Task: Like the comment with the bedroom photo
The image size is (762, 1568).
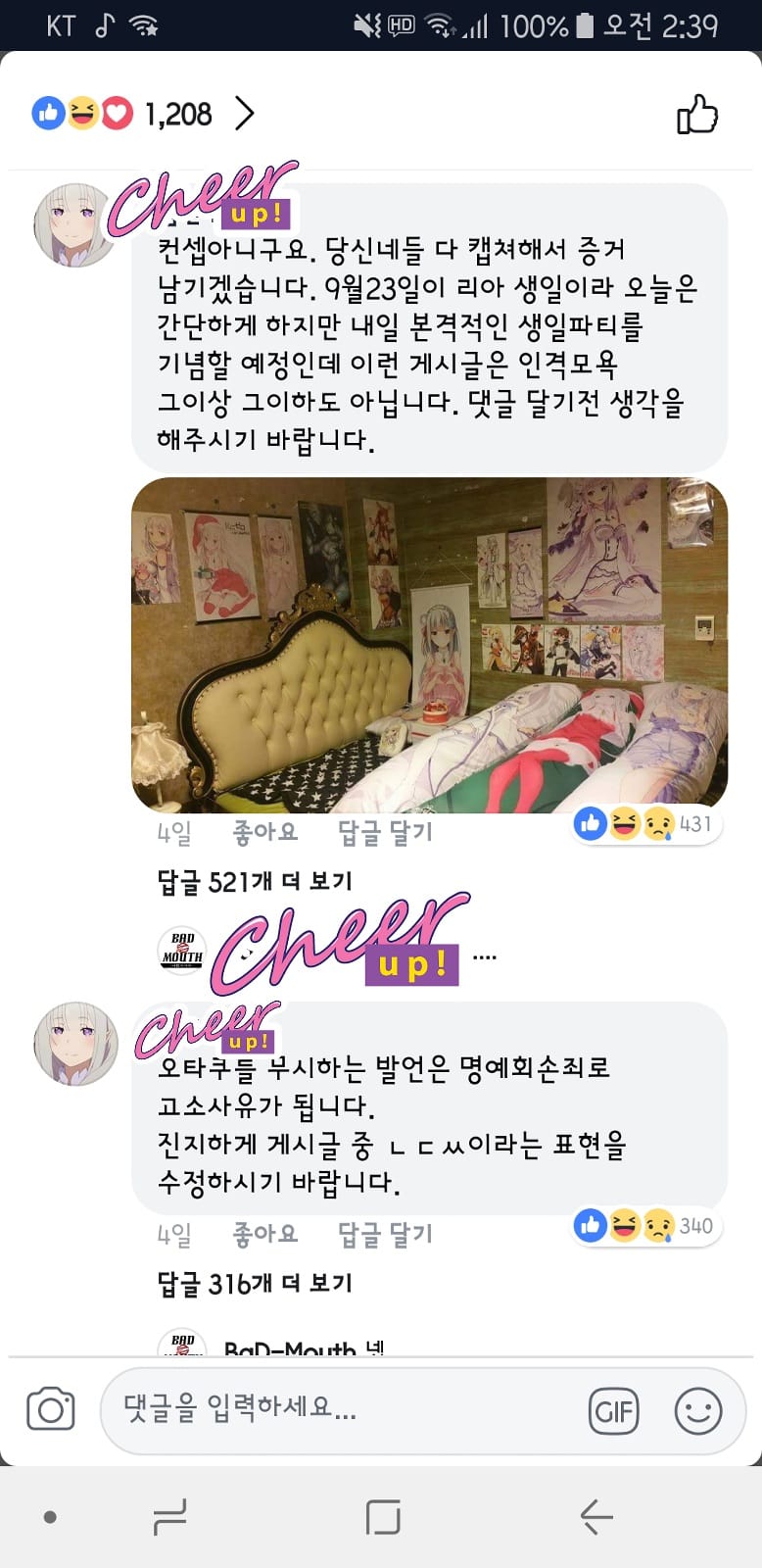Action: tap(264, 832)
